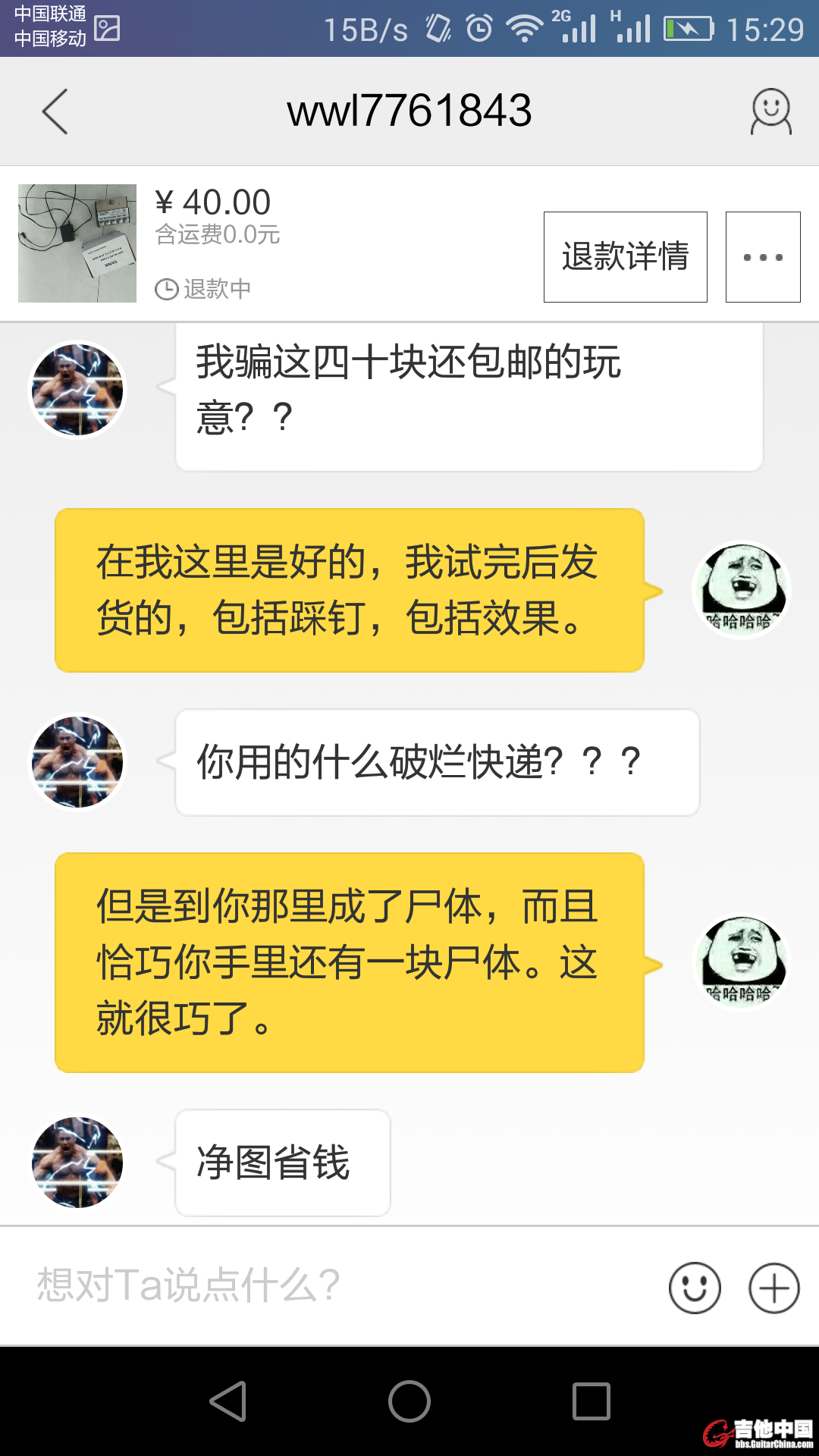
Task: Go back from the wwl7761843 chat
Action: pyautogui.click(x=55, y=111)
